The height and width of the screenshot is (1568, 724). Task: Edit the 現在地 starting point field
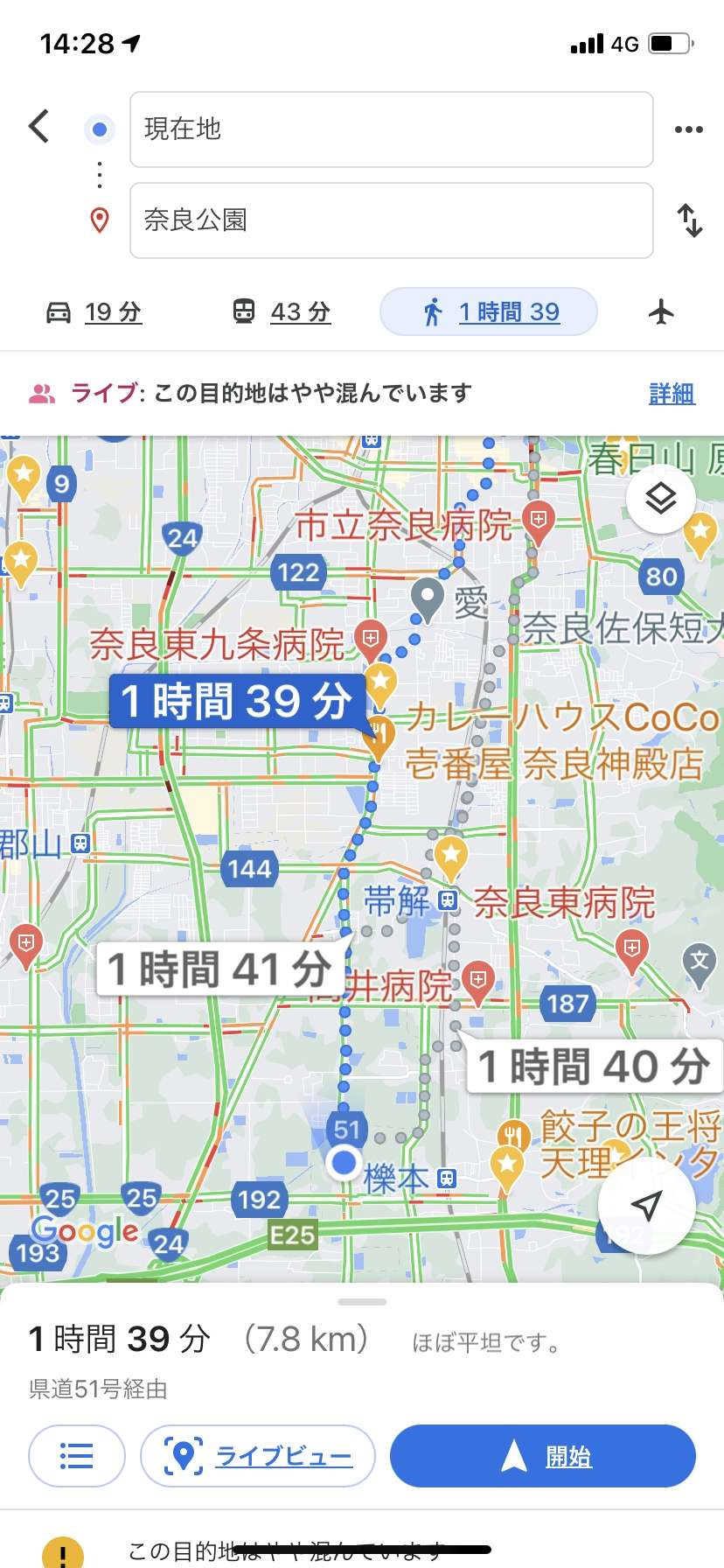pyautogui.click(x=392, y=129)
